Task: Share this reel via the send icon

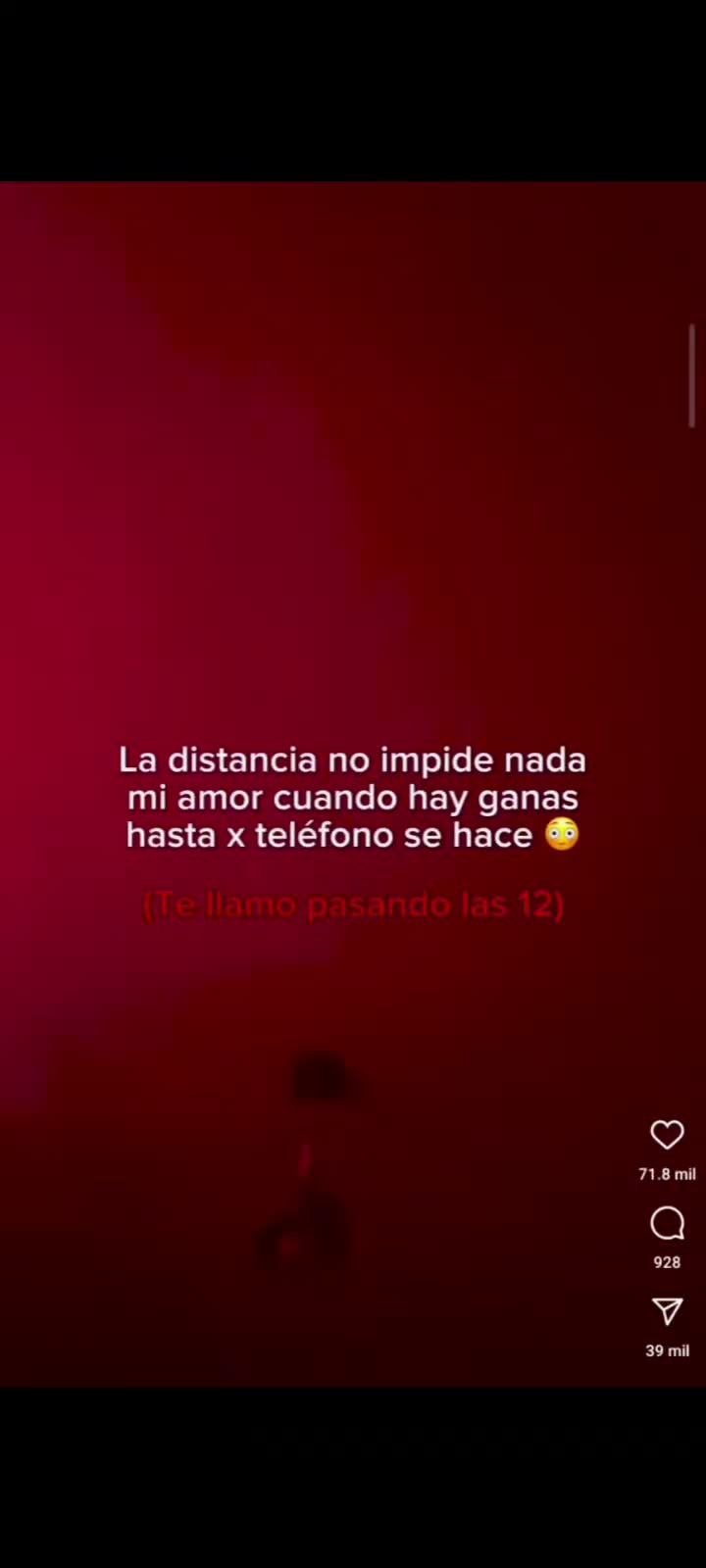Action: (667, 1311)
